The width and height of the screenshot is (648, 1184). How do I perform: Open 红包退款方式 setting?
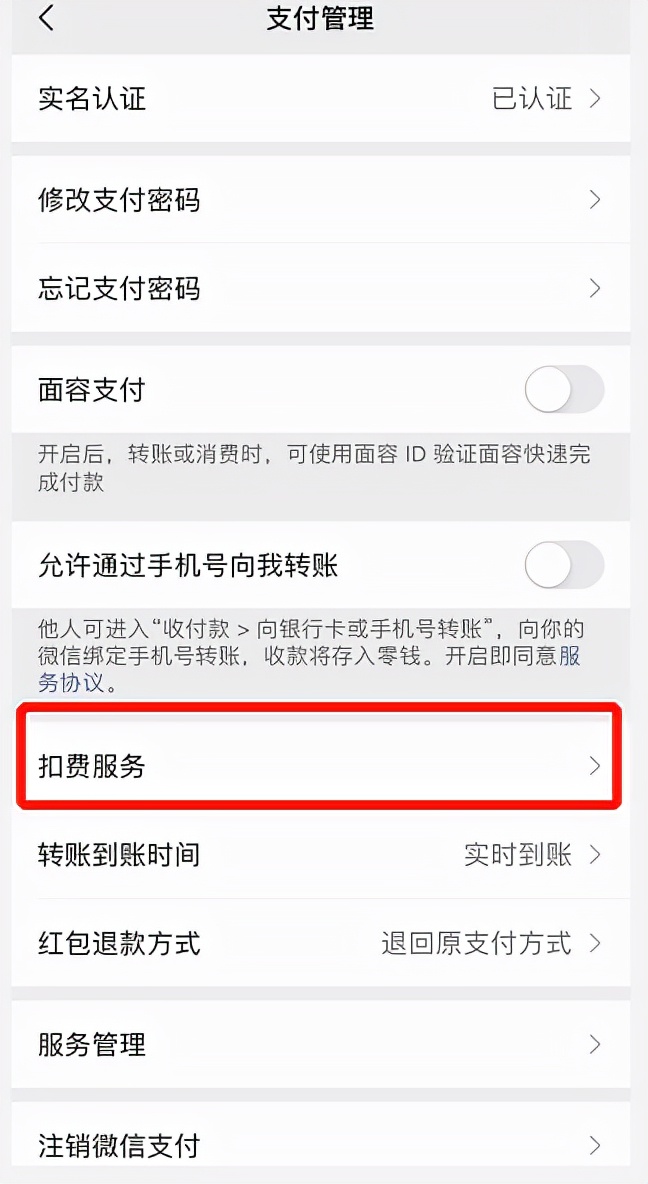(320, 943)
